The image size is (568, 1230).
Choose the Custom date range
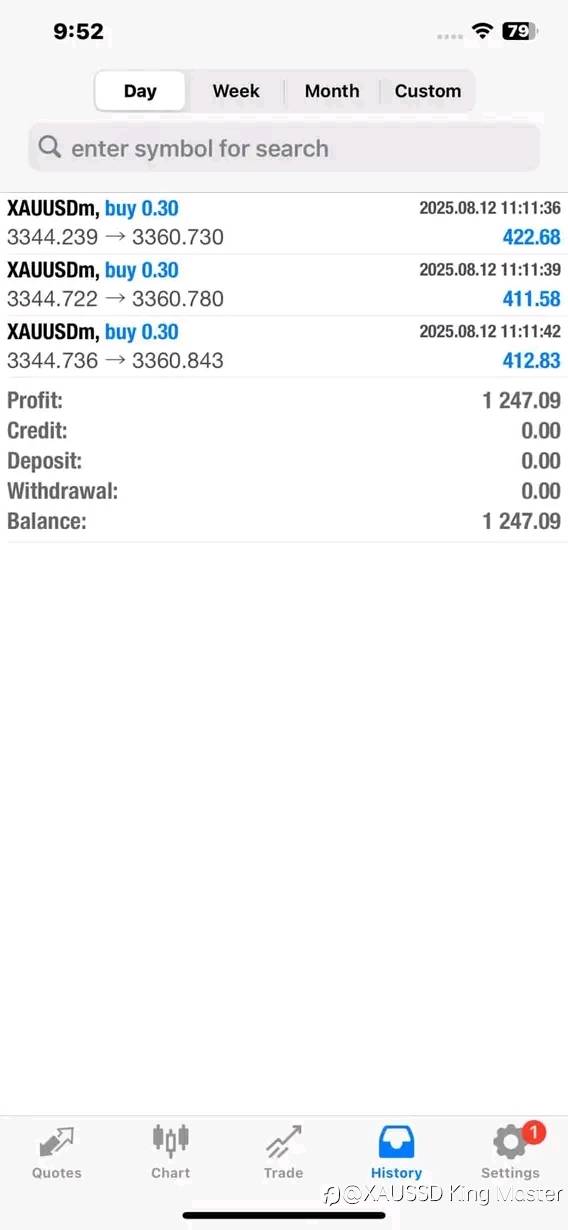[x=428, y=91]
